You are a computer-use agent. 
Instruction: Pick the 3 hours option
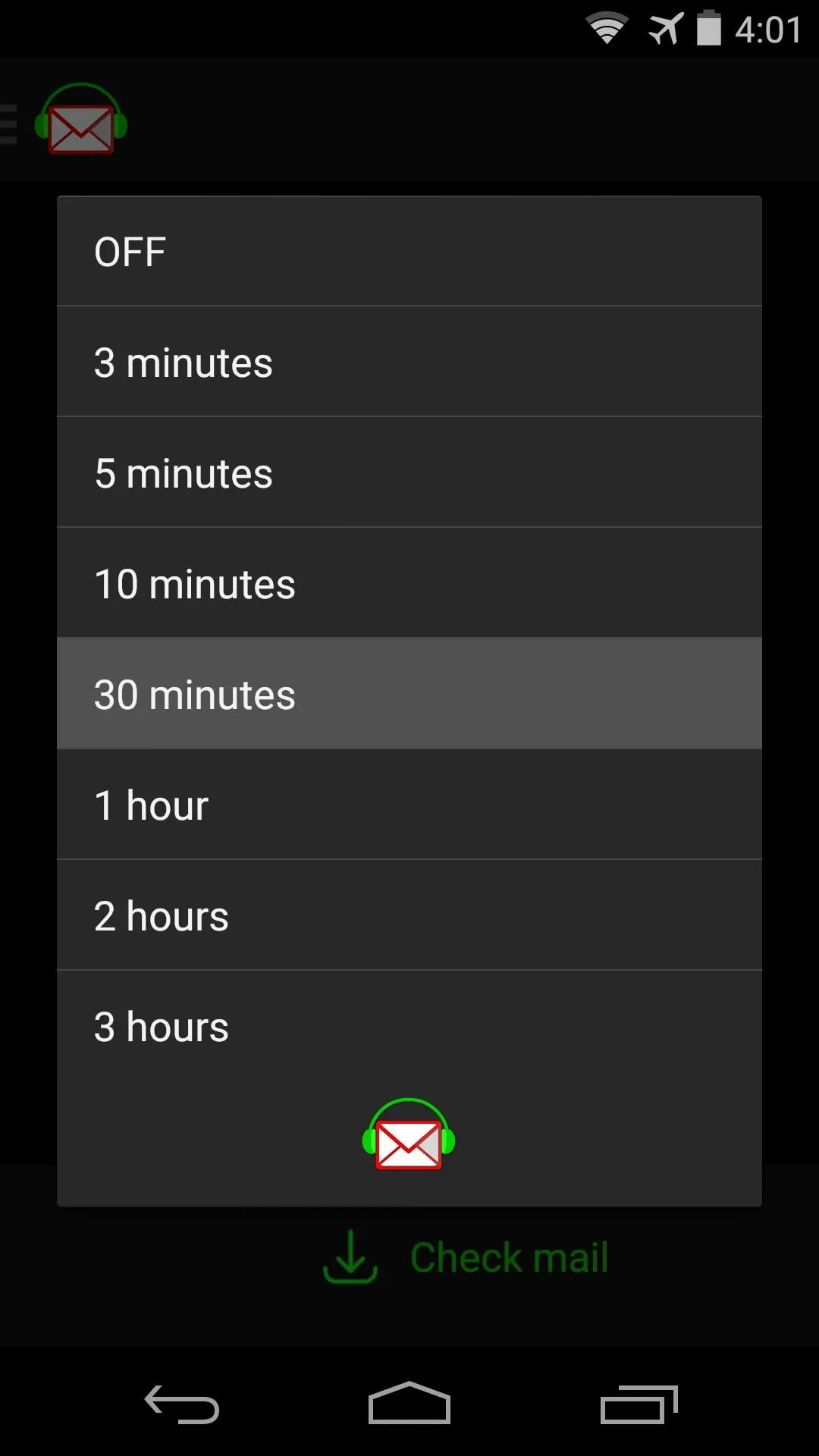click(x=409, y=1026)
